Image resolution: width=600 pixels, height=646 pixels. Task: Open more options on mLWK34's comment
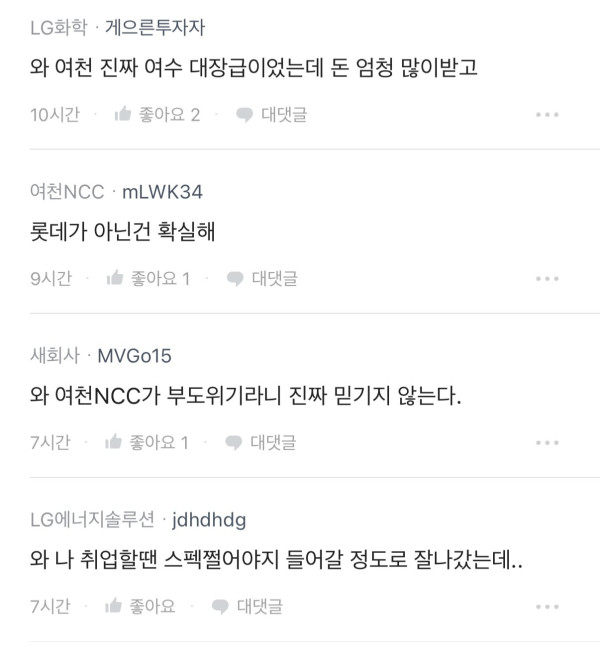coord(547,278)
